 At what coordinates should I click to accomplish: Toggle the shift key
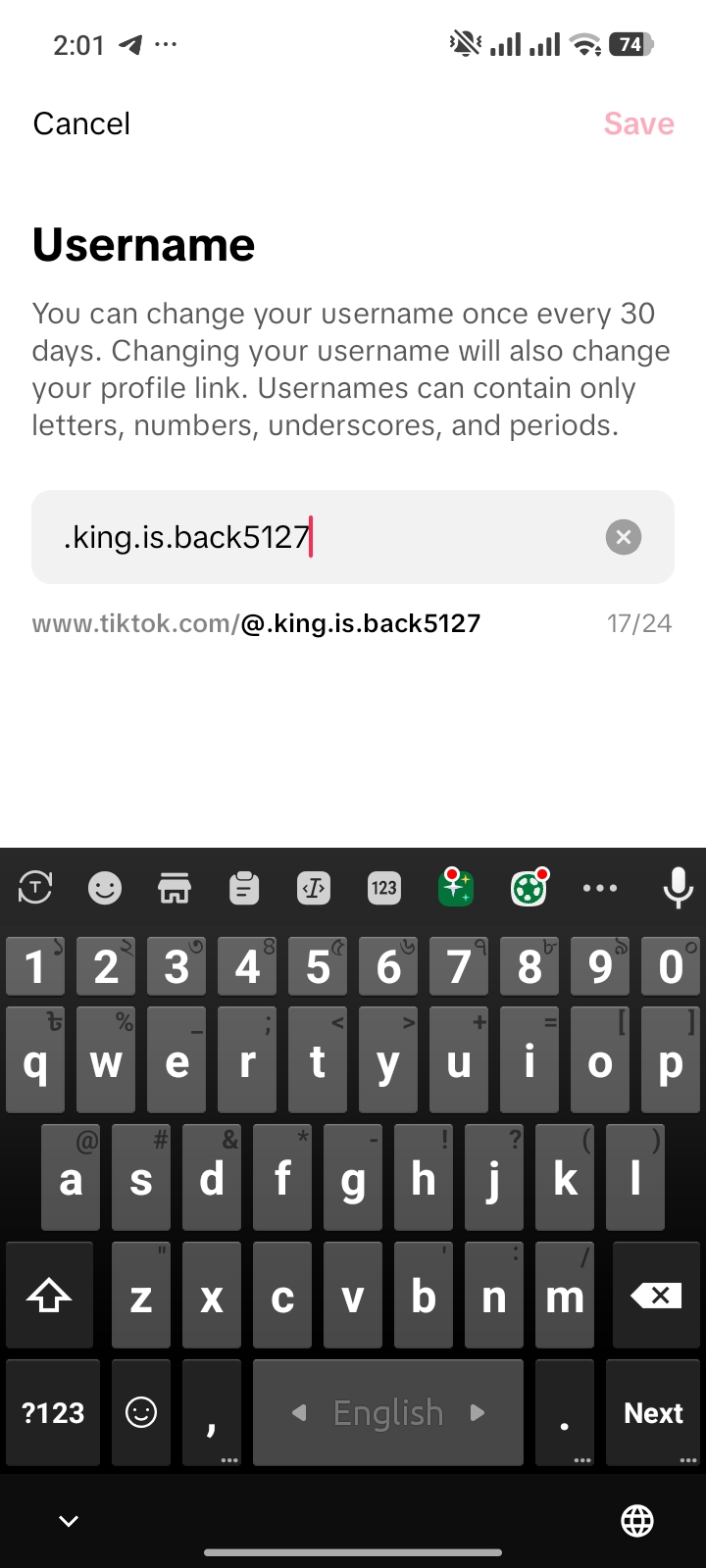point(50,1296)
